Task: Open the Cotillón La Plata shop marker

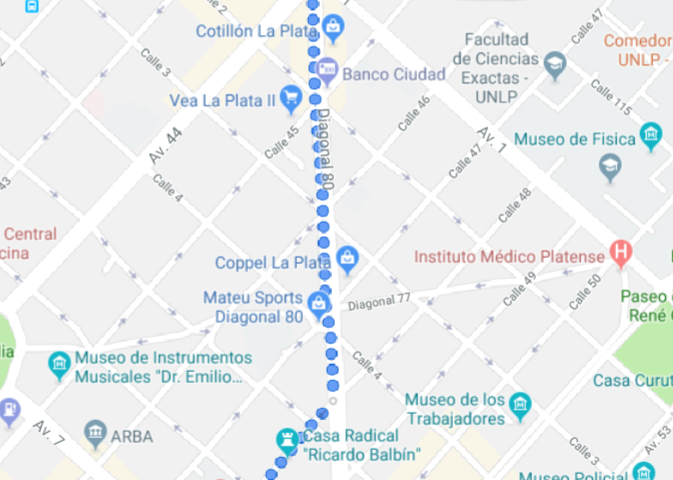Action: point(334,26)
